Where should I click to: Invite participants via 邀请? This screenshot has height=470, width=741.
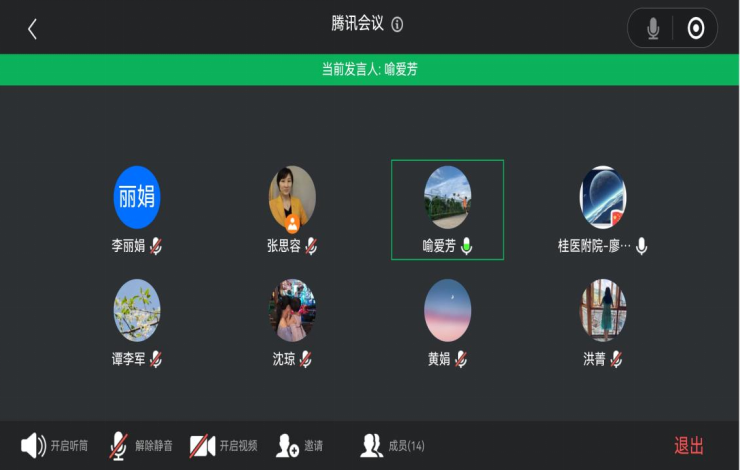301,446
